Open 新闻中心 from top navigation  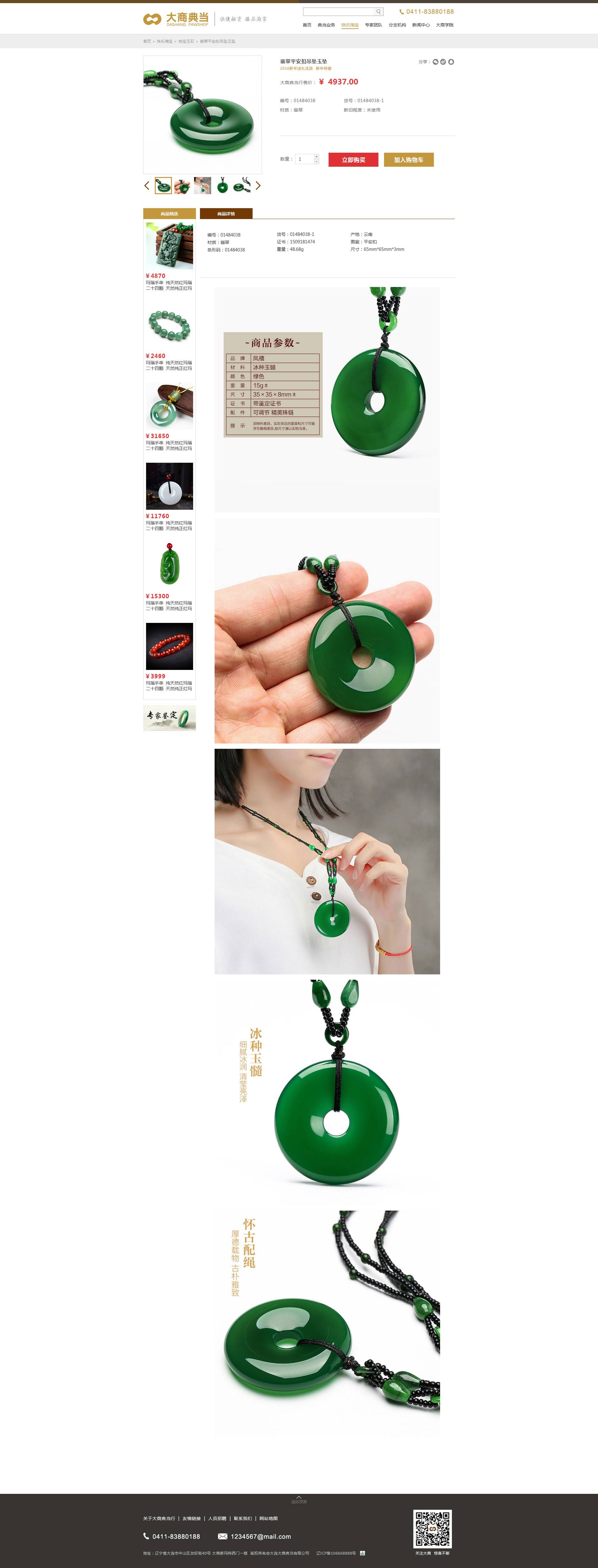click(x=420, y=25)
